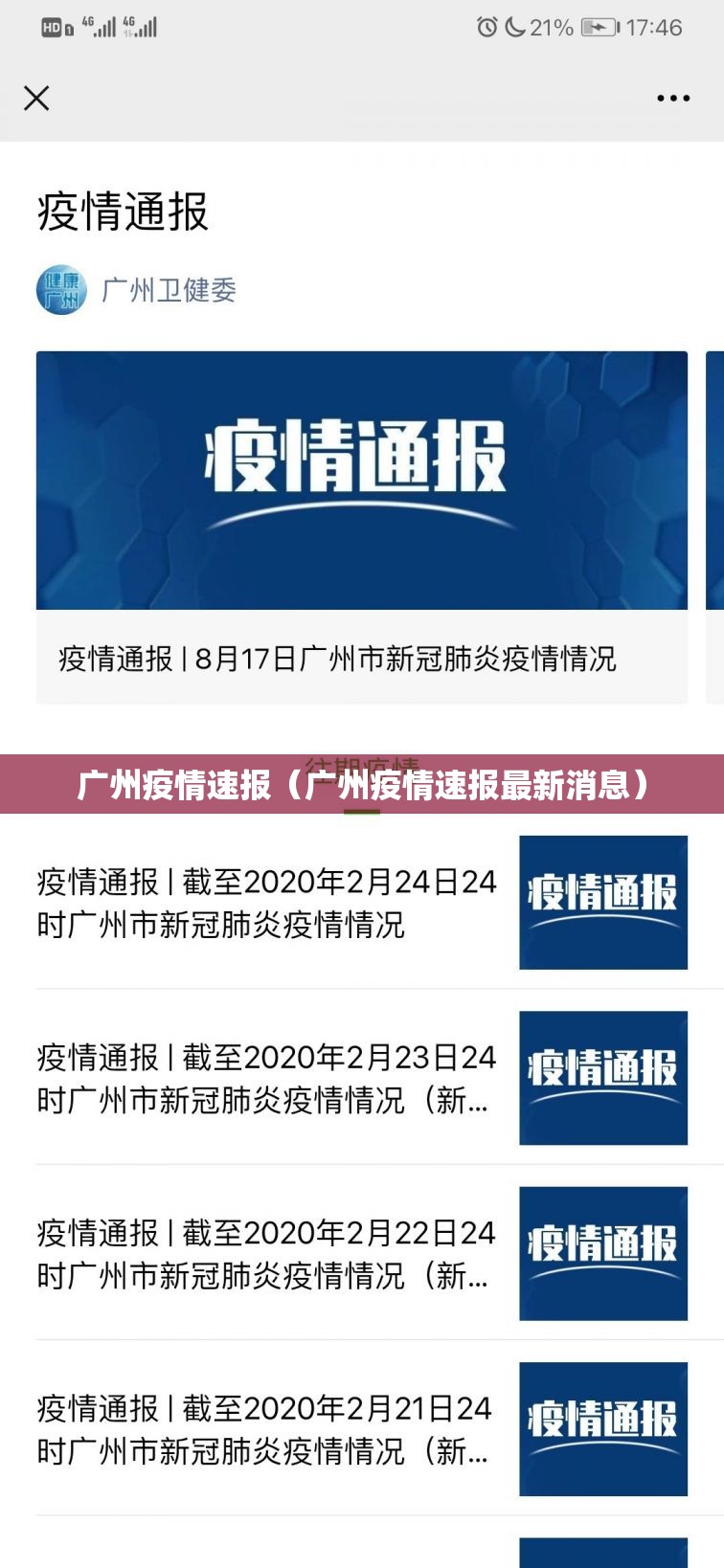Open the report for 2020年2月24日
Screen dimensions: 724x1568
(361, 902)
